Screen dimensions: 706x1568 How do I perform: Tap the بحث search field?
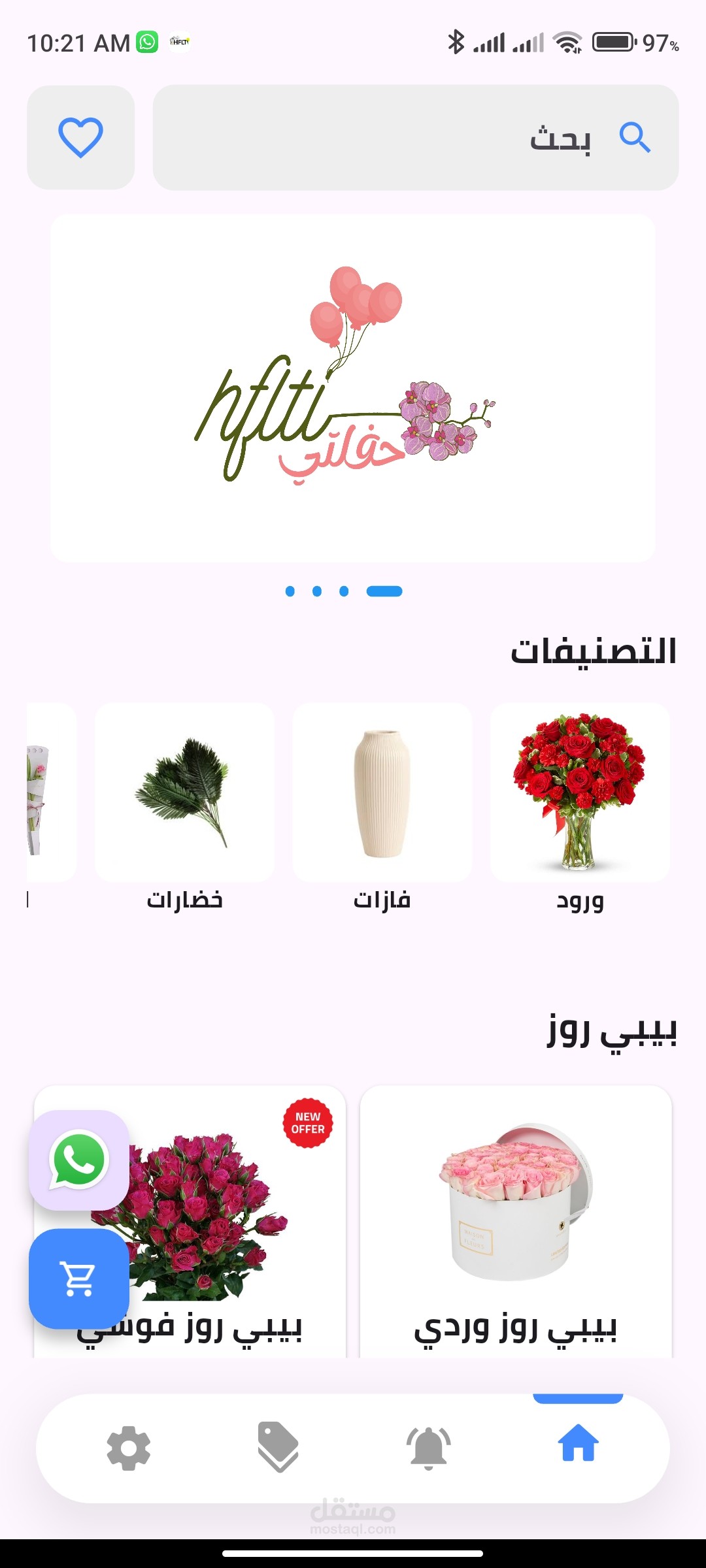point(416,138)
